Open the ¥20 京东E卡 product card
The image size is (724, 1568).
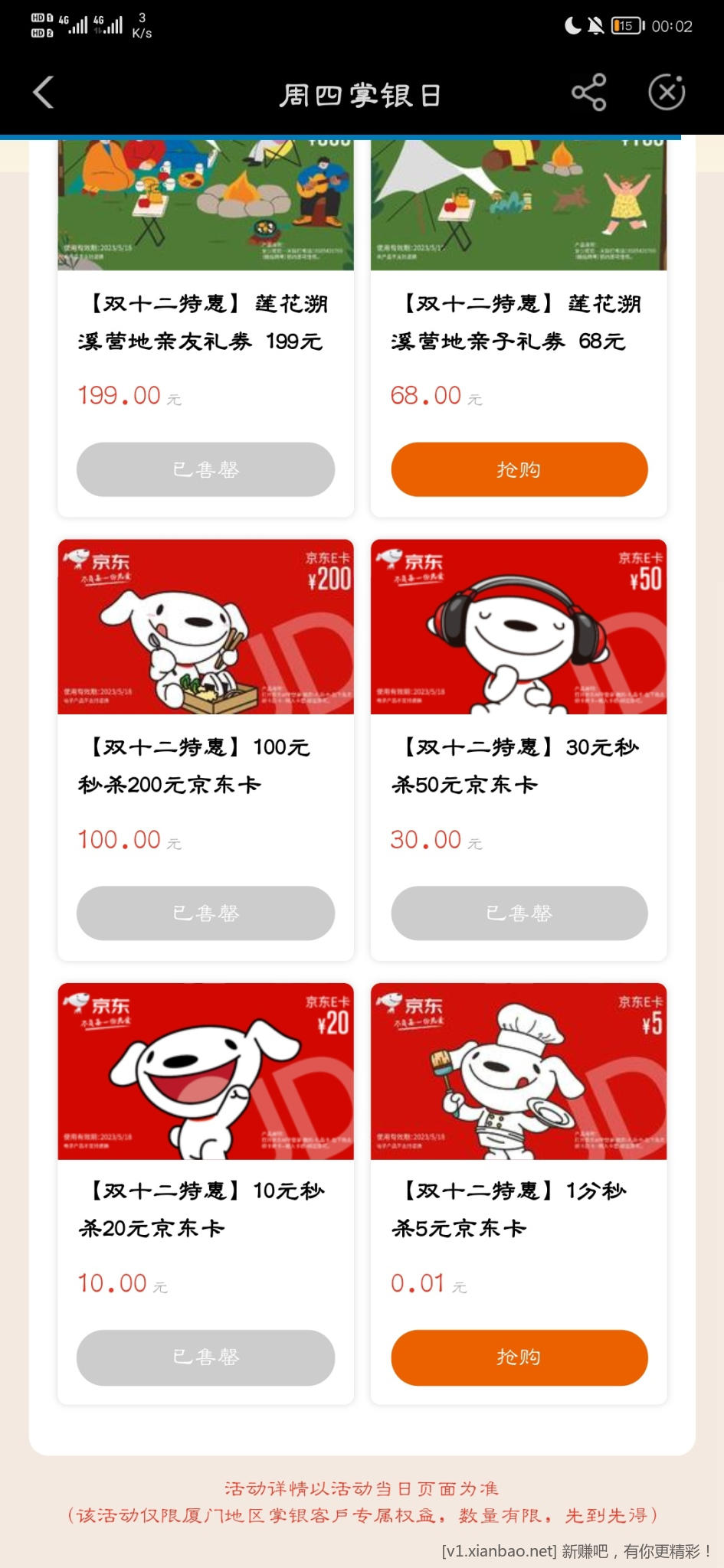pyautogui.click(x=205, y=1072)
